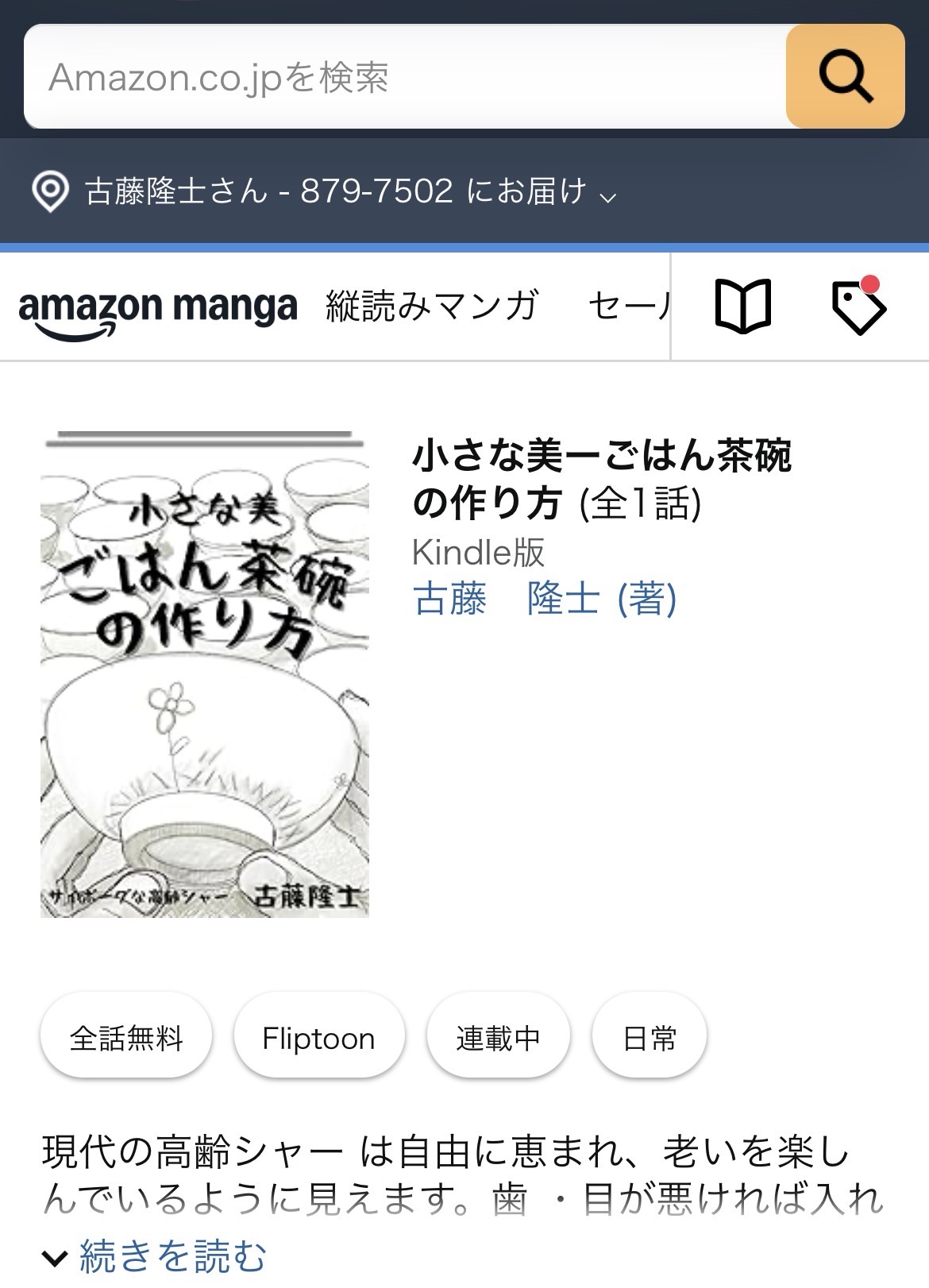Open the book library icon
This screenshot has height=1288, width=929.
pyautogui.click(x=742, y=307)
